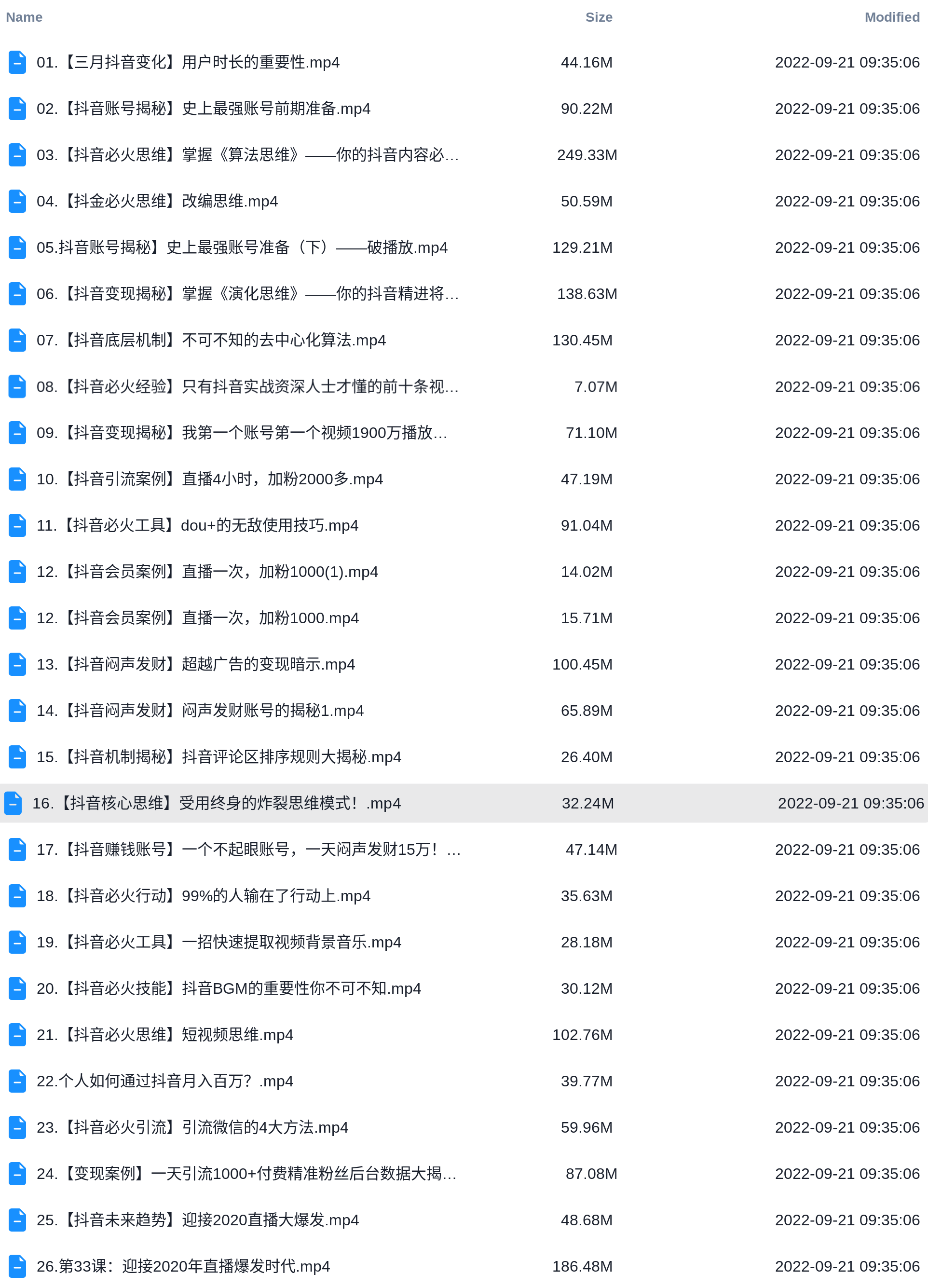
Task: Open file 04 改编思维.mp4
Action: (x=157, y=201)
